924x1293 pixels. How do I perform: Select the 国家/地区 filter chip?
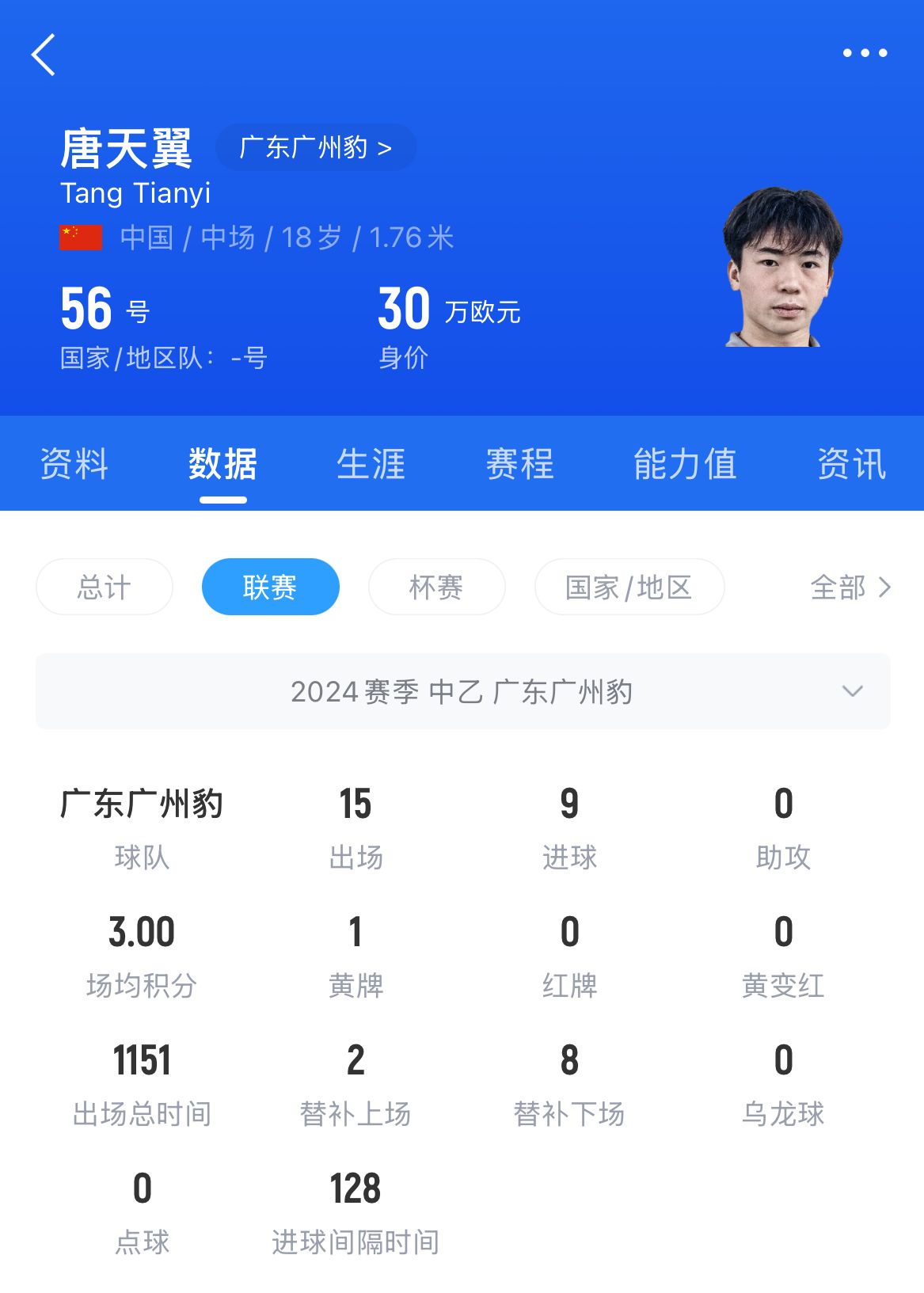pyautogui.click(x=629, y=587)
